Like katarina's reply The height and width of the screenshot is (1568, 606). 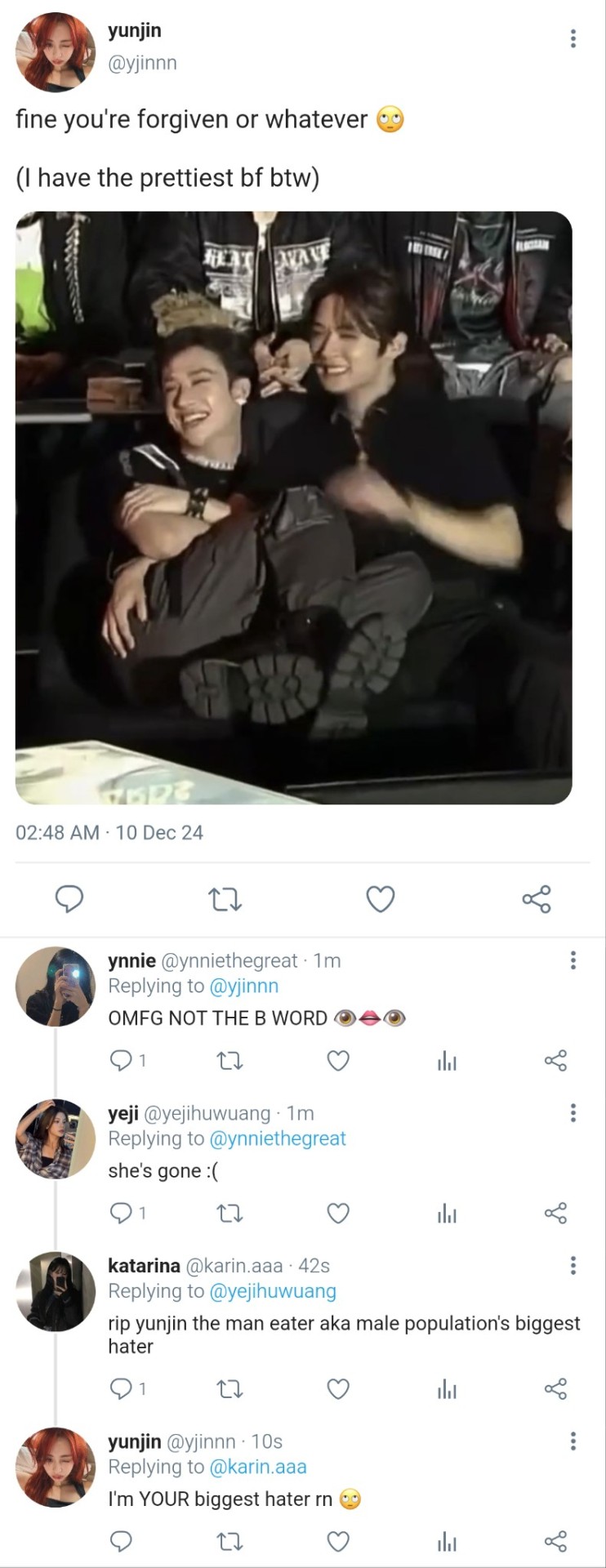338,1389
